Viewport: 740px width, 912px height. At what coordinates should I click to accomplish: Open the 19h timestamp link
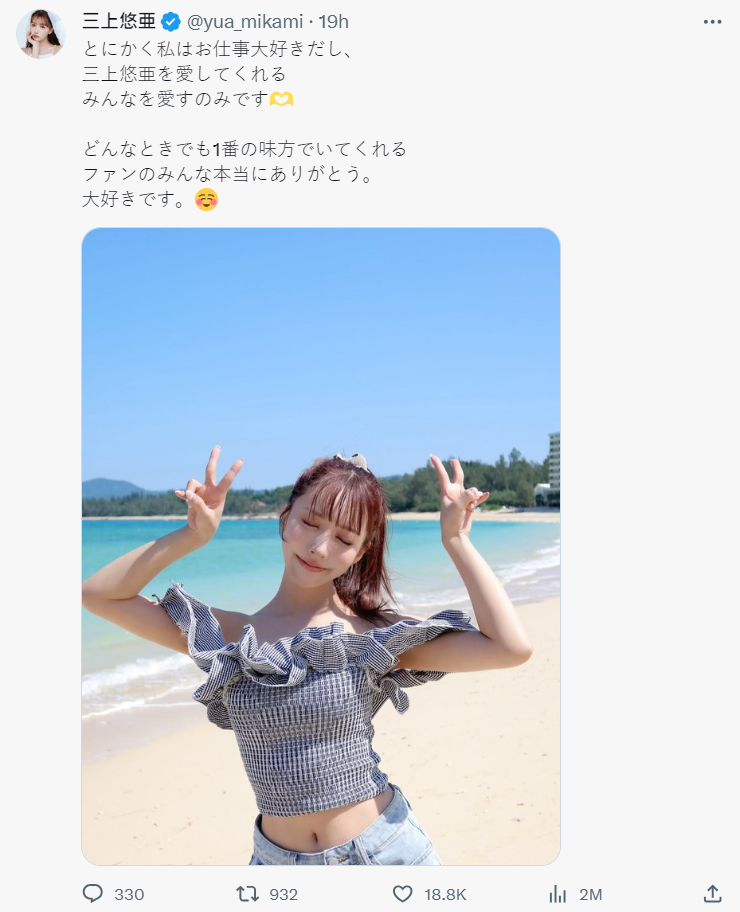click(x=334, y=22)
